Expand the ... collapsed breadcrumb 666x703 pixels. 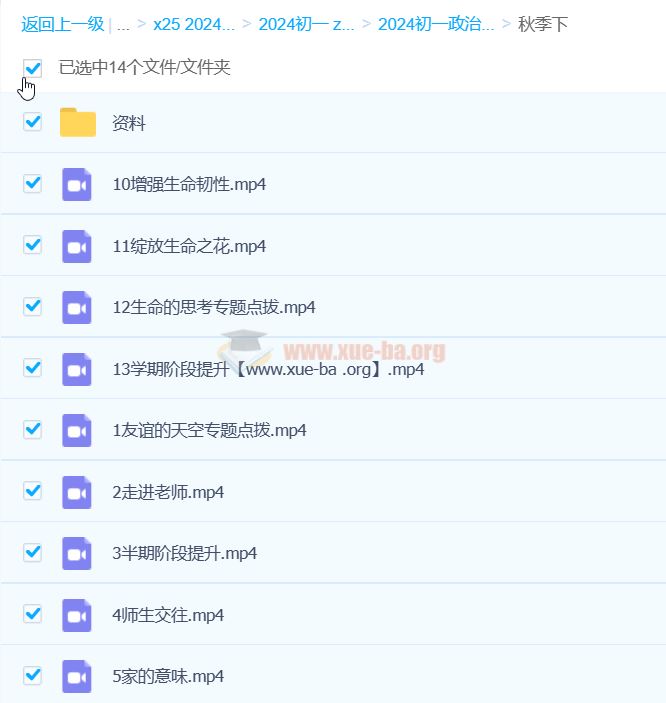(x=123, y=24)
